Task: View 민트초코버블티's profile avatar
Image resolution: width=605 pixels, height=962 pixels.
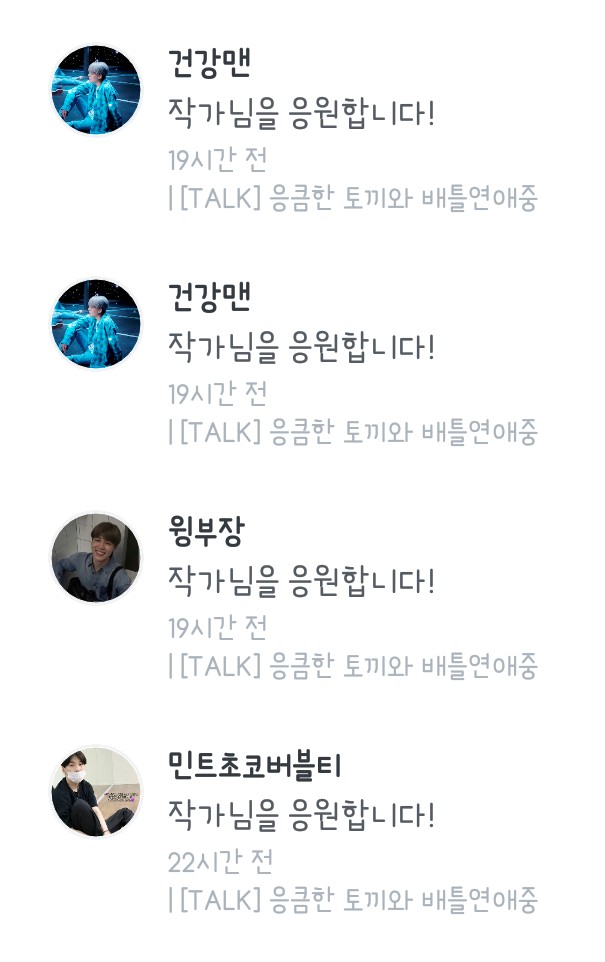Action: 96,792
